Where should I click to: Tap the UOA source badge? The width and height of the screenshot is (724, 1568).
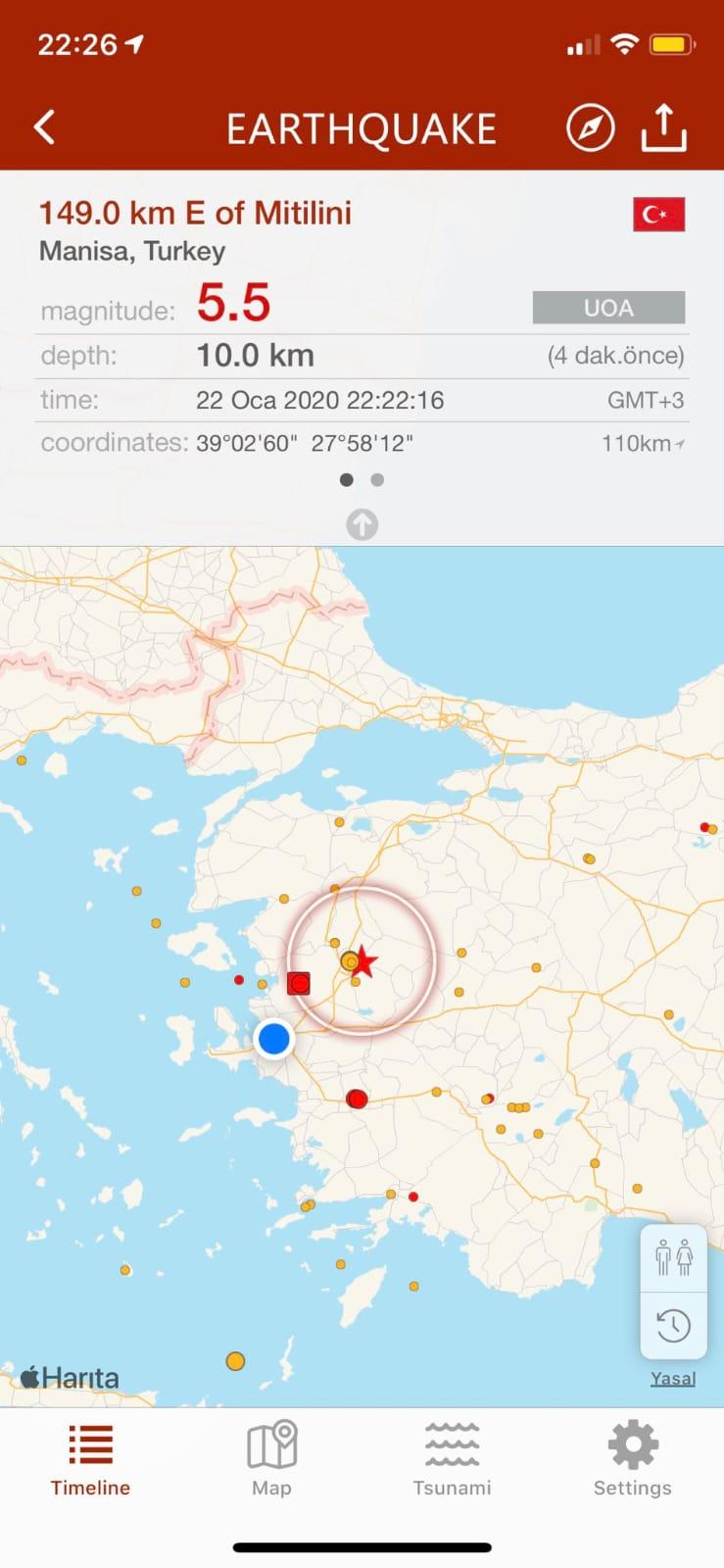pyautogui.click(x=608, y=308)
